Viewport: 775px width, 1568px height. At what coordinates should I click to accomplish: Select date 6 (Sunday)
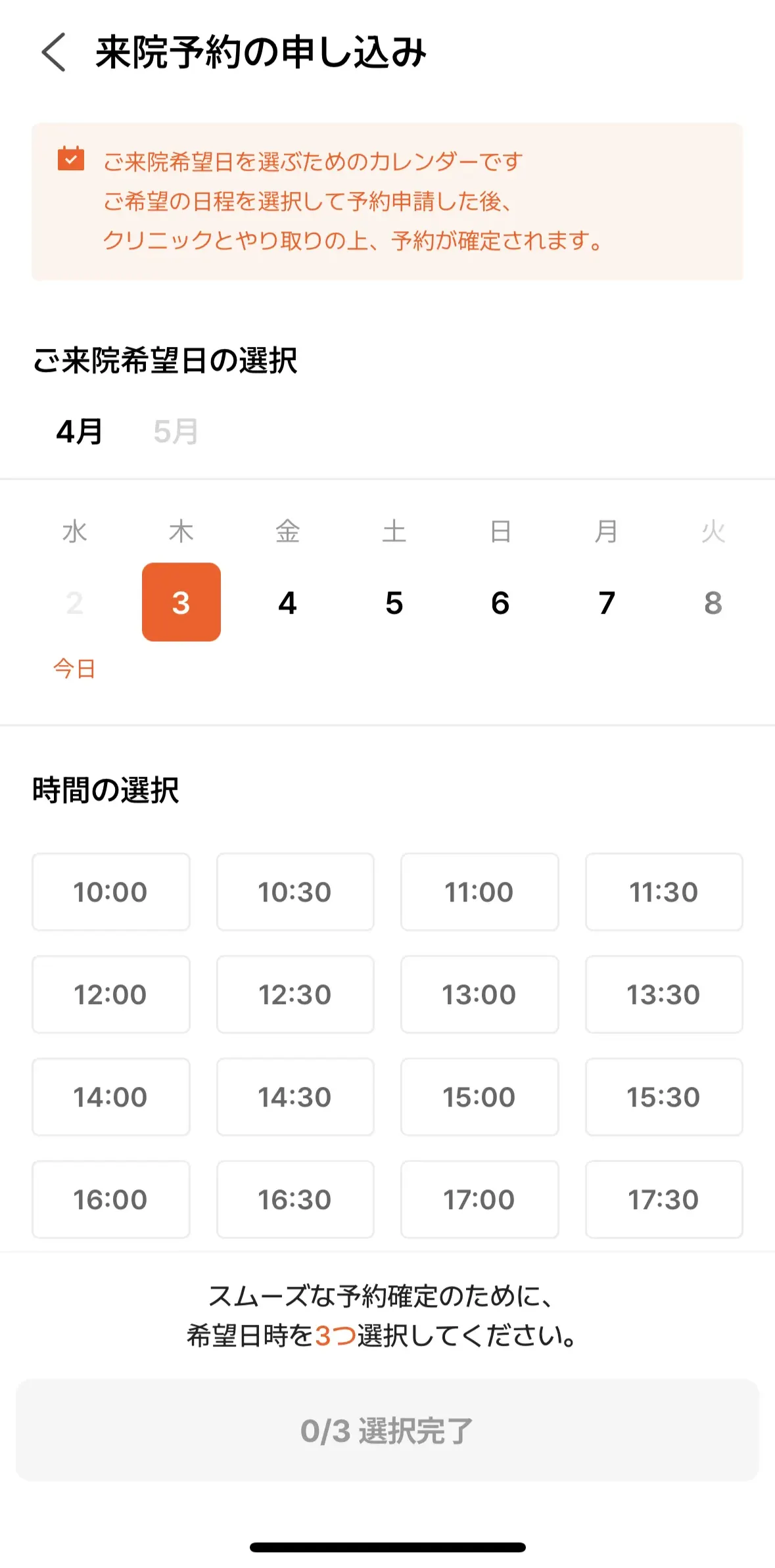[x=500, y=603]
